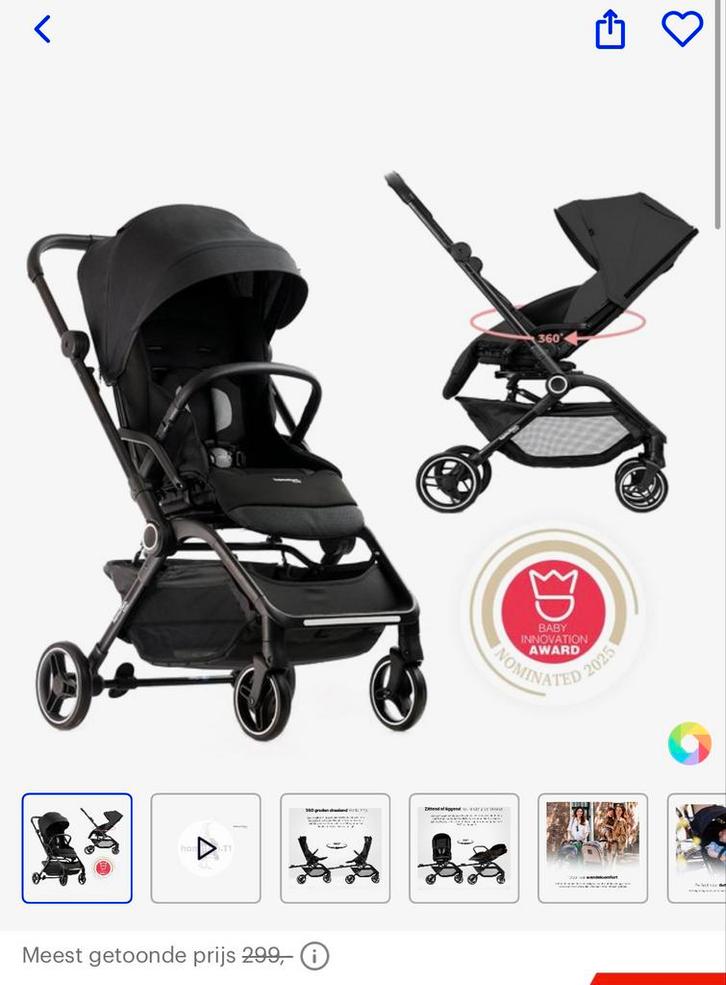Select the first stroller thumbnail
The image size is (726, 985).
coord(77,848)
